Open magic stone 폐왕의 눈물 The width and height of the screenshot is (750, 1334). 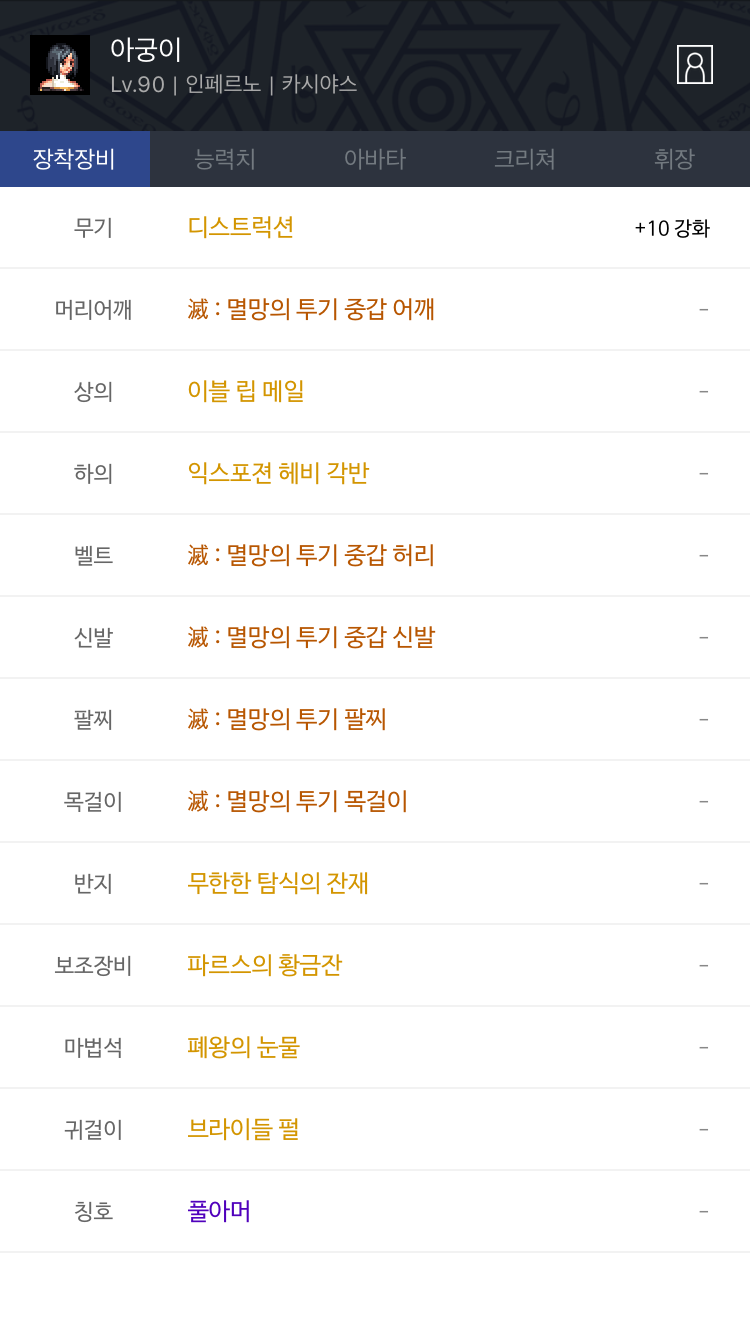[x=244, y=1047]
